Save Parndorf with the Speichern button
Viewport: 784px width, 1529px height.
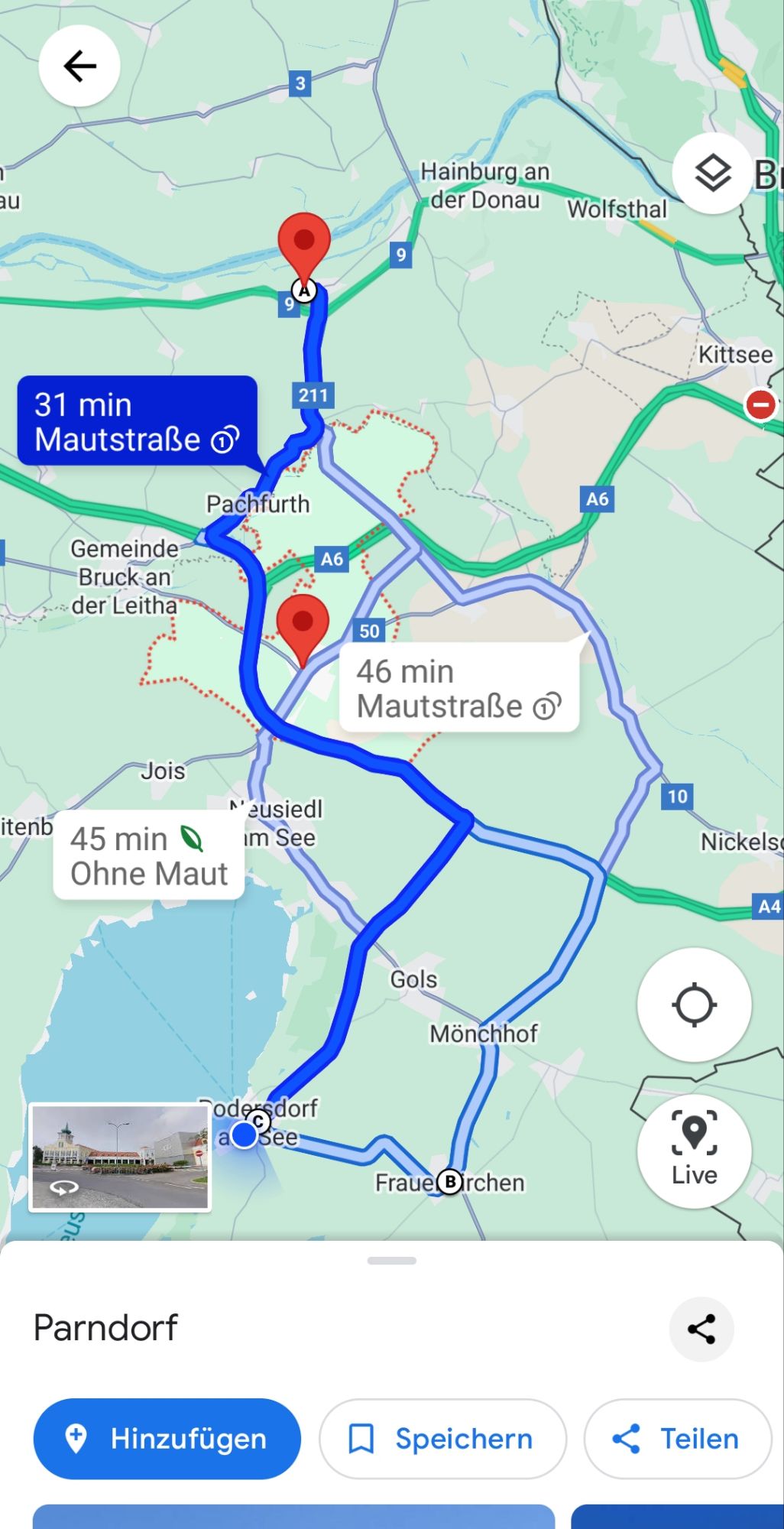tap(442, 1439)
